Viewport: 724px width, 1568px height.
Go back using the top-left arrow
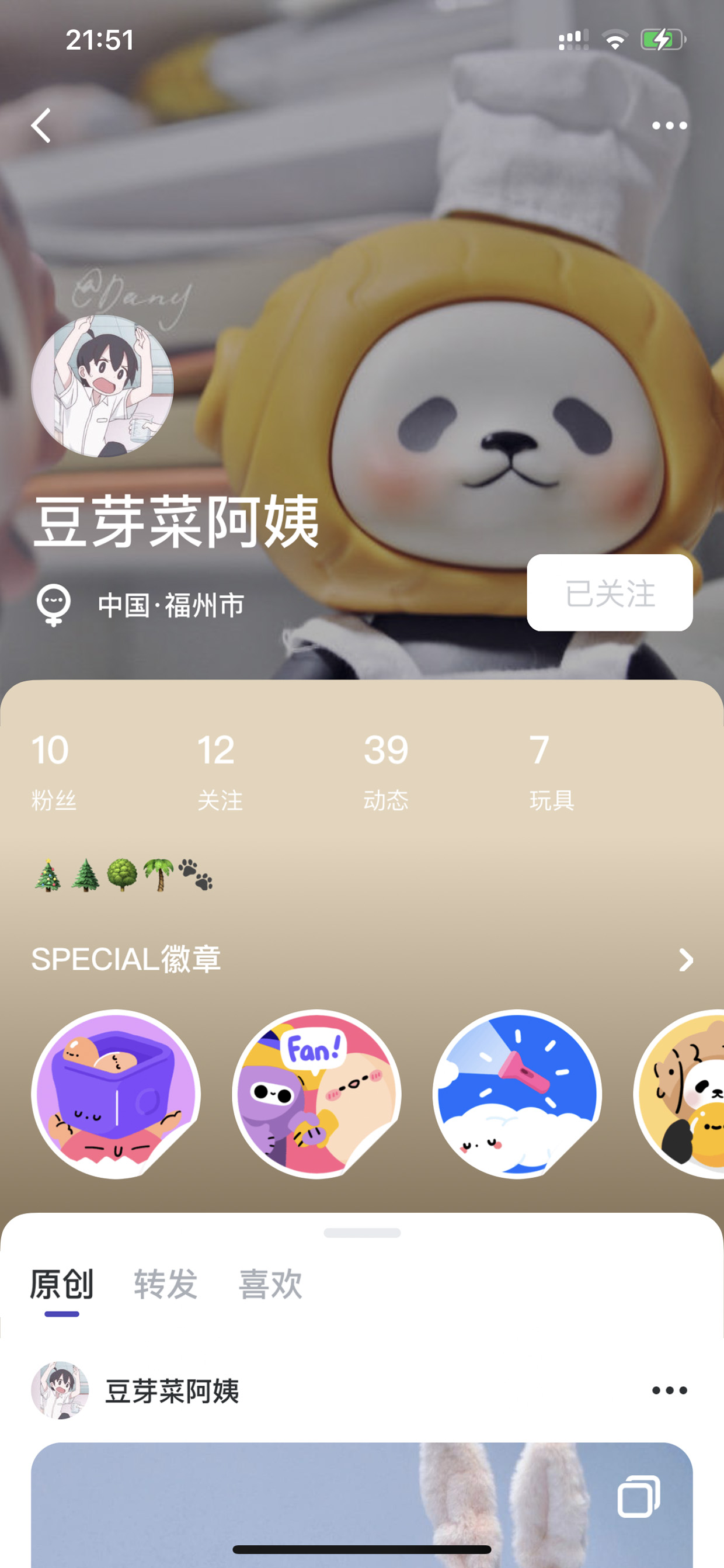41,126
